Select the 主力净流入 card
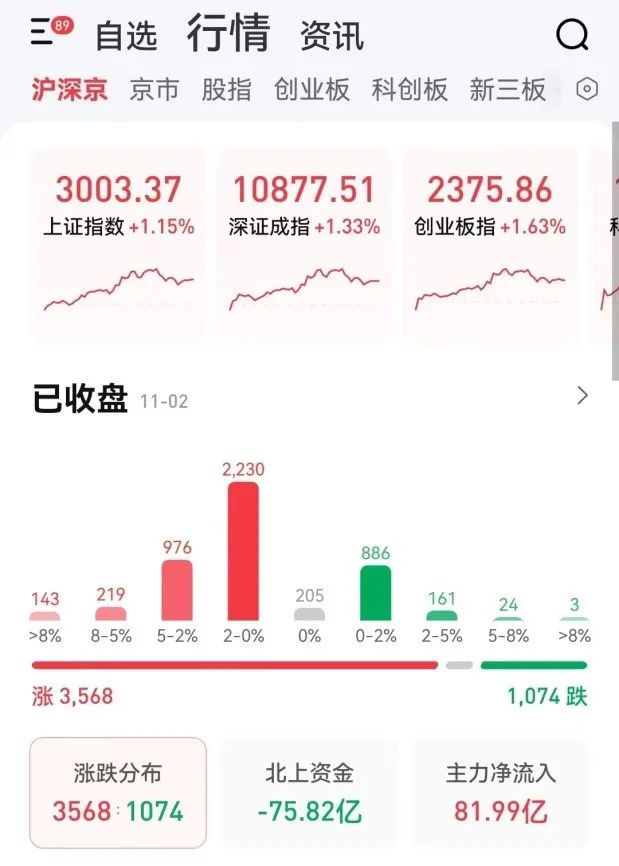 click(500, 792)
